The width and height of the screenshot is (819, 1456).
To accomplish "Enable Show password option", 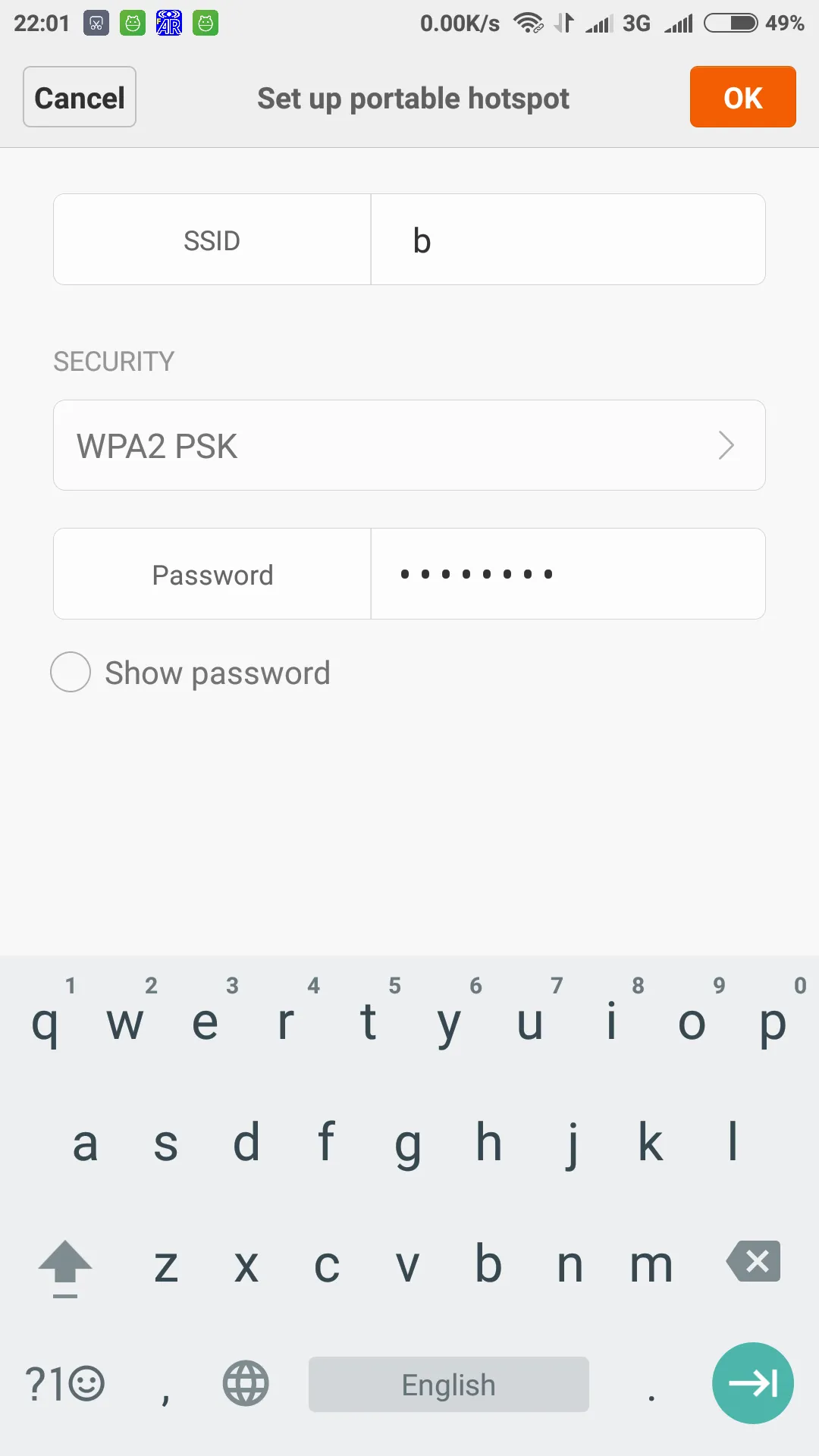I will click(71, 672).
